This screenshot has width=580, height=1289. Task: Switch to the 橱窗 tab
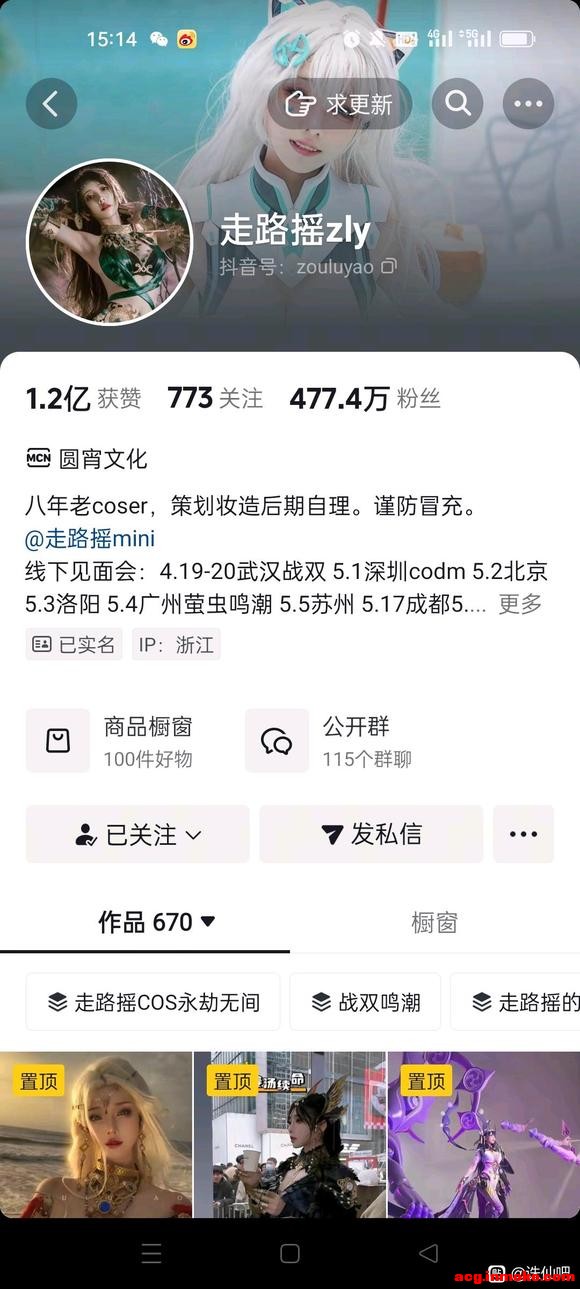(x=434, y=922)
